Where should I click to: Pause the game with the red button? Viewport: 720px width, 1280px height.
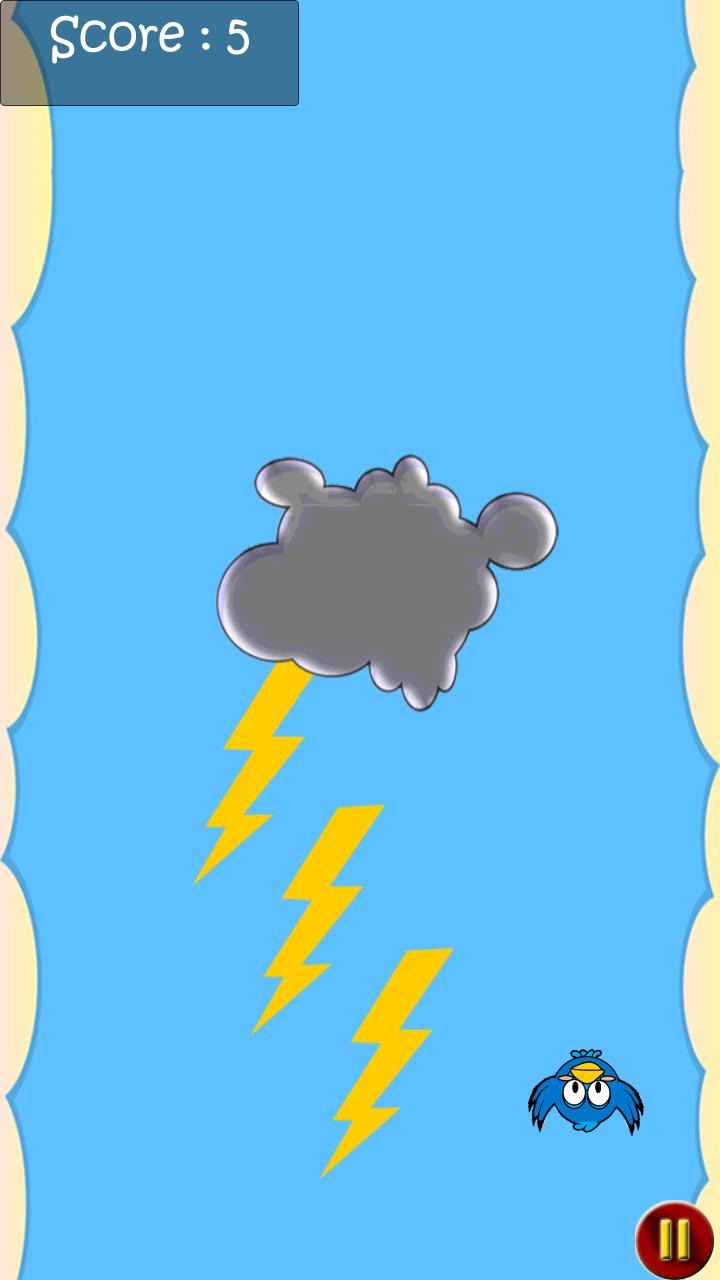click(x=675, y=1240)
